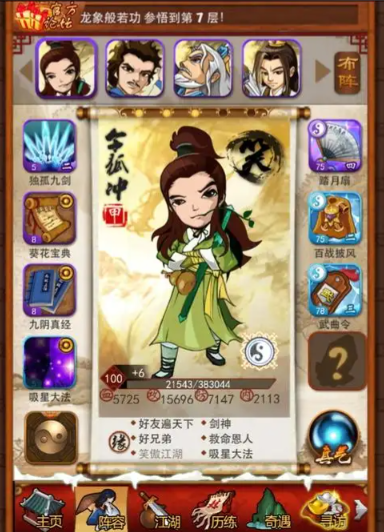Switch to the 主页 home tab
This screenshot has width=384, height=532.
[x=43, y=510]
